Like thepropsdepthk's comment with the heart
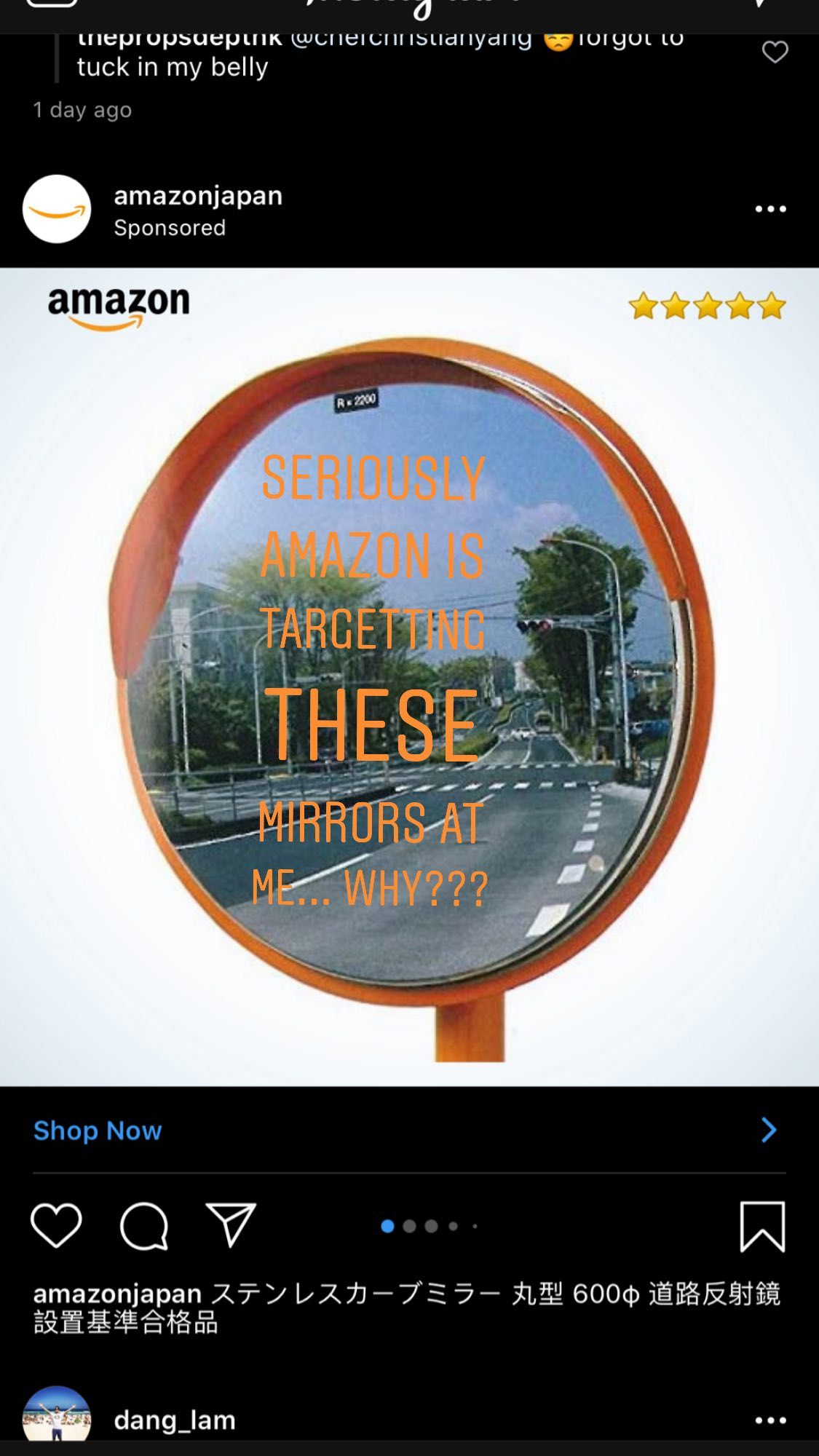 [x=775, y=52]
